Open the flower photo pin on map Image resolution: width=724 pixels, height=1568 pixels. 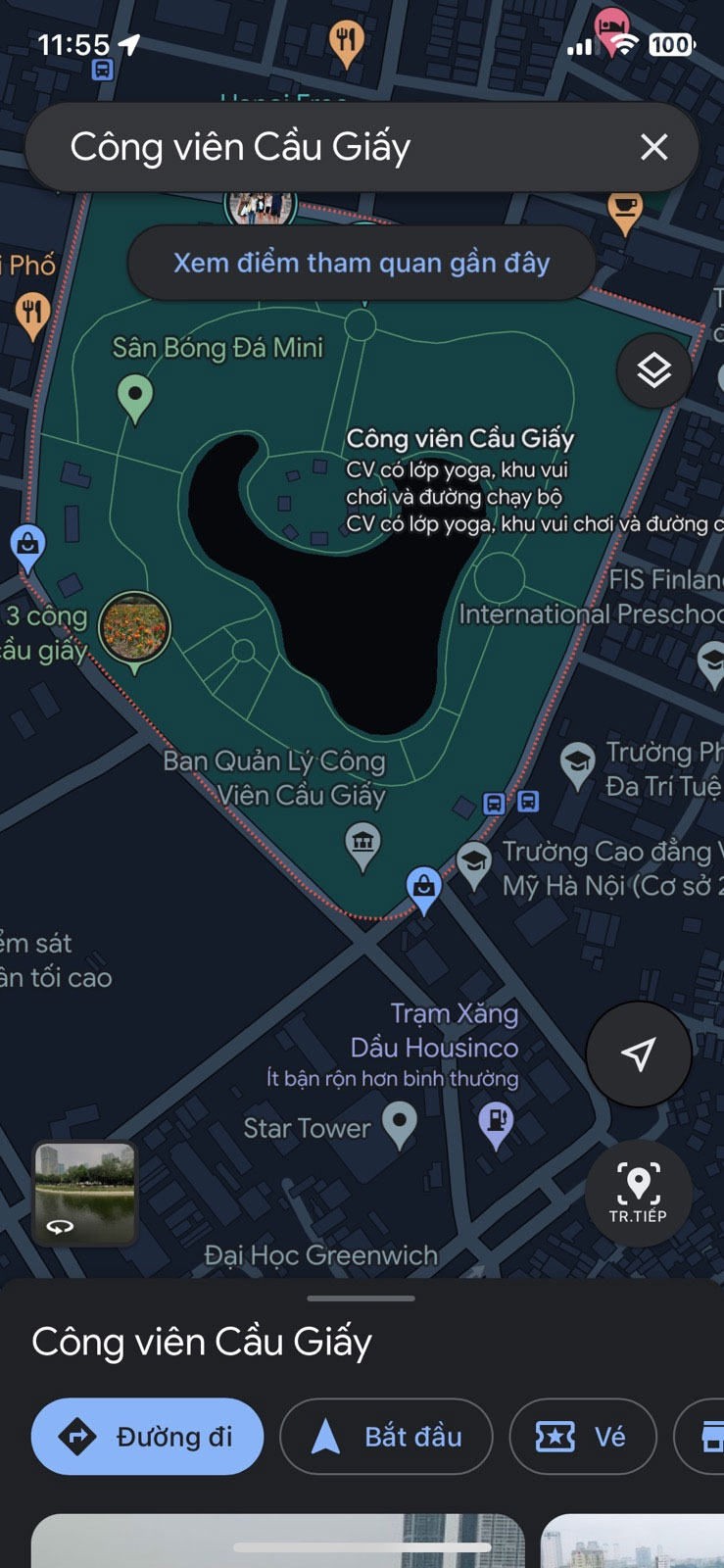pyautogui.click(x=134, y=627)
